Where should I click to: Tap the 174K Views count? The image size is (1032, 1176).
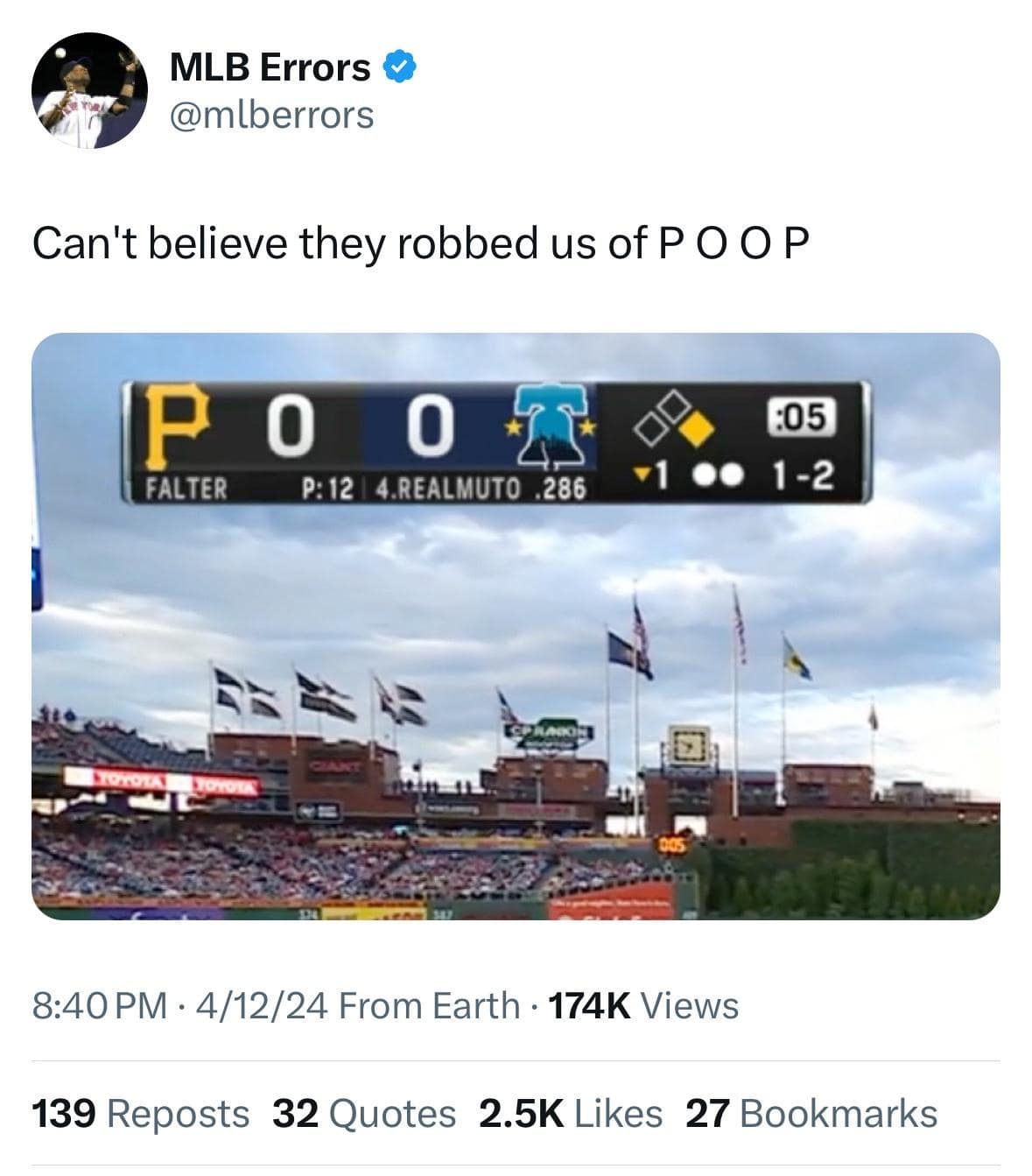point(642,1005)
